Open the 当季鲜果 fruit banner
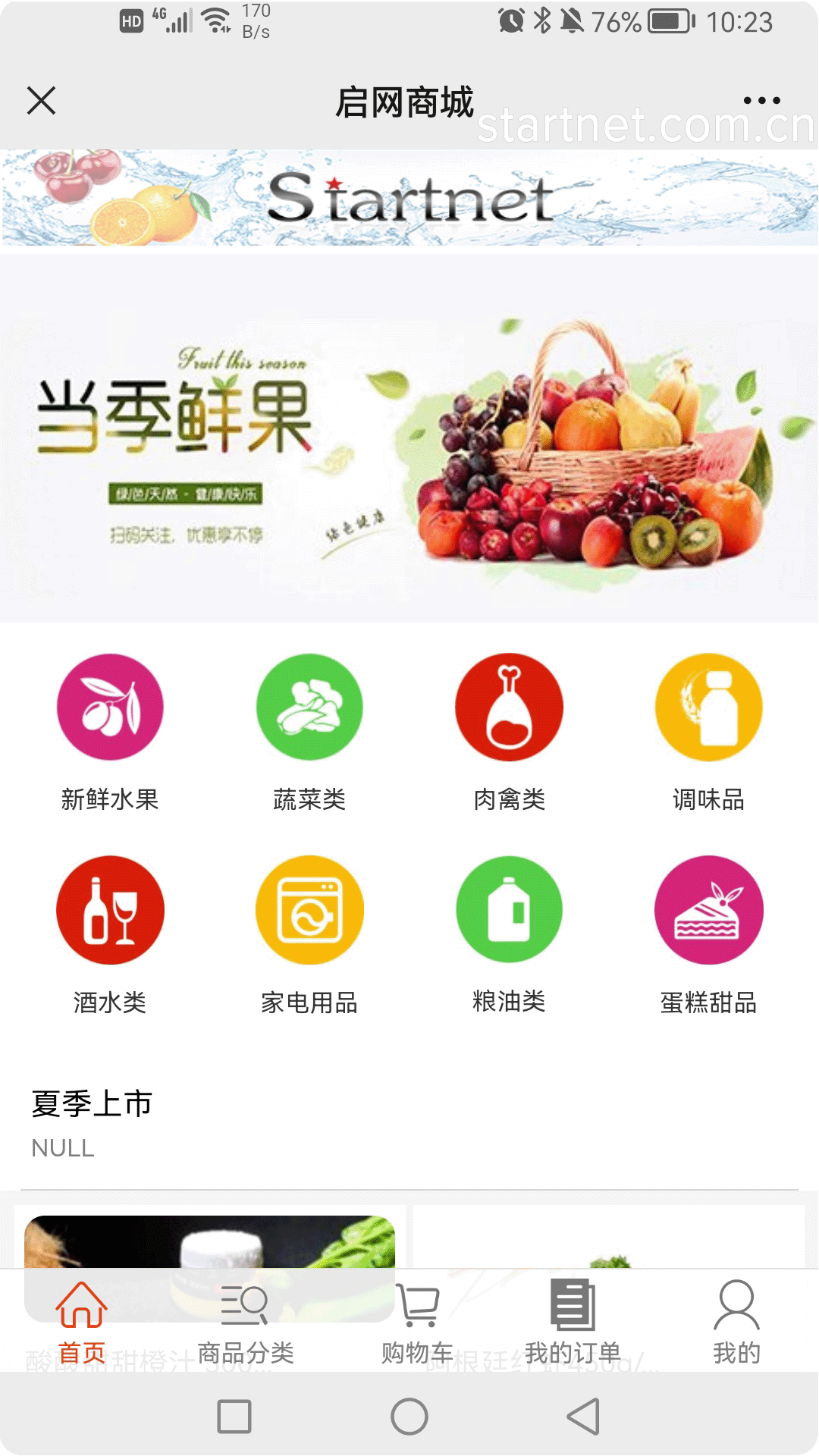Screen dimensions: 819x1456 [x=409, y=440]
